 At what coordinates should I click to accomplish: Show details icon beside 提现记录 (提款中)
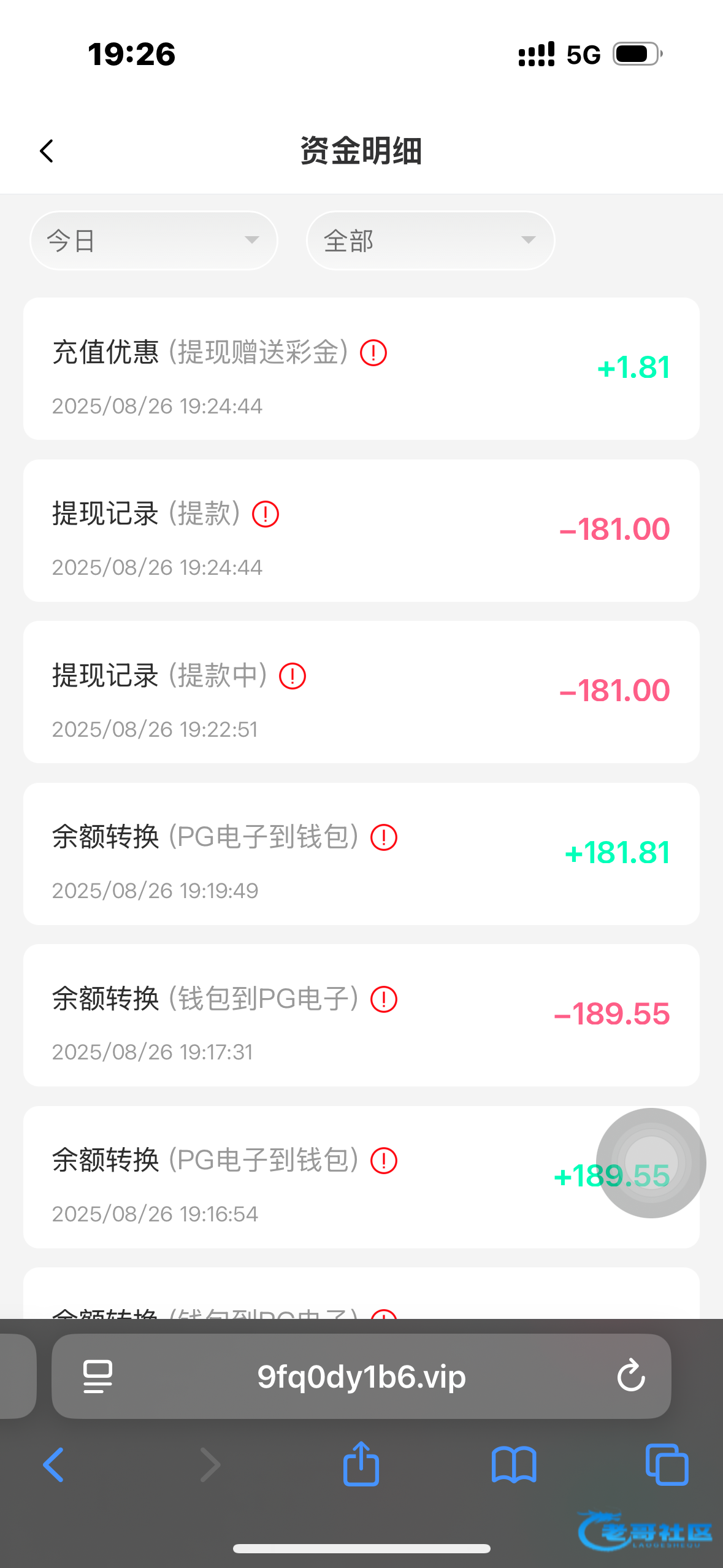293,676
